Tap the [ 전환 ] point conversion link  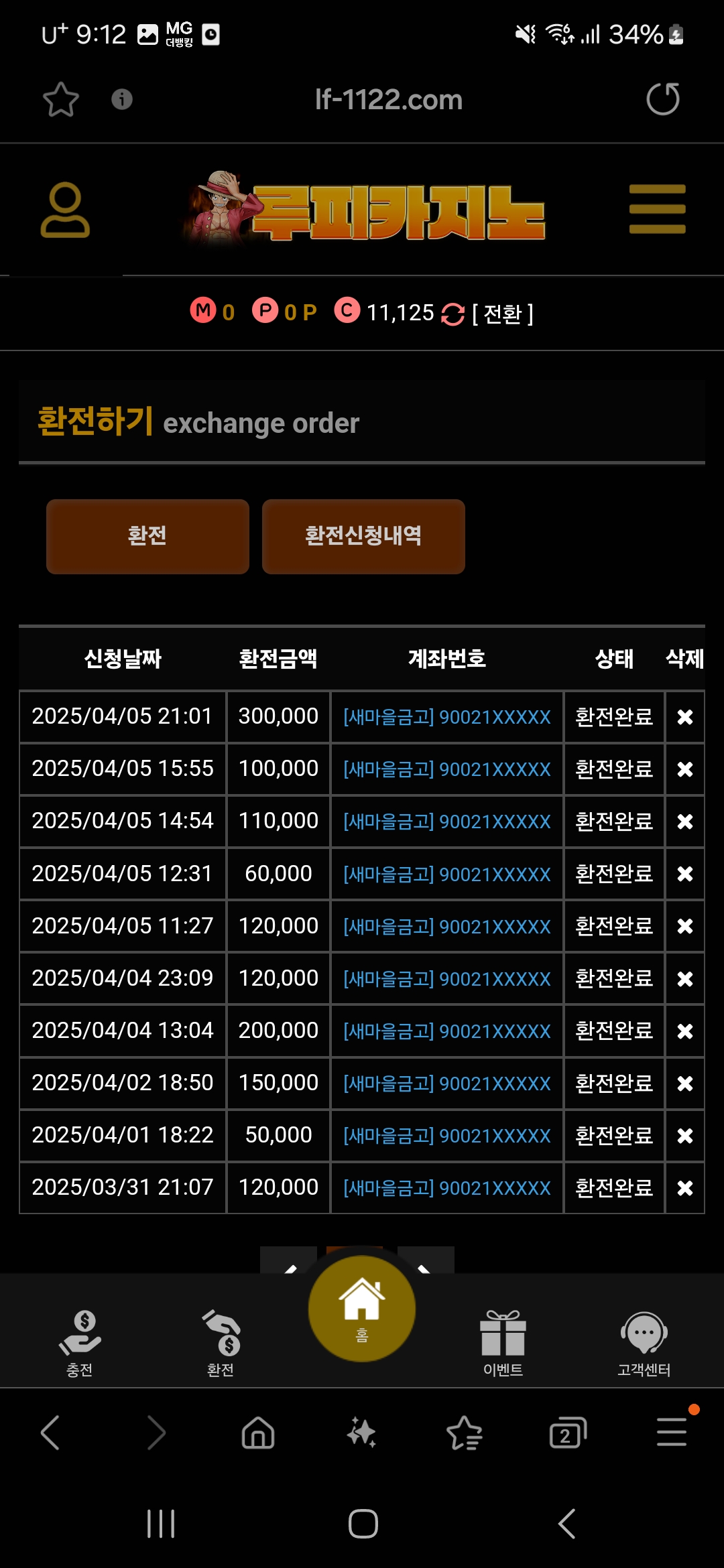(502, 314)
